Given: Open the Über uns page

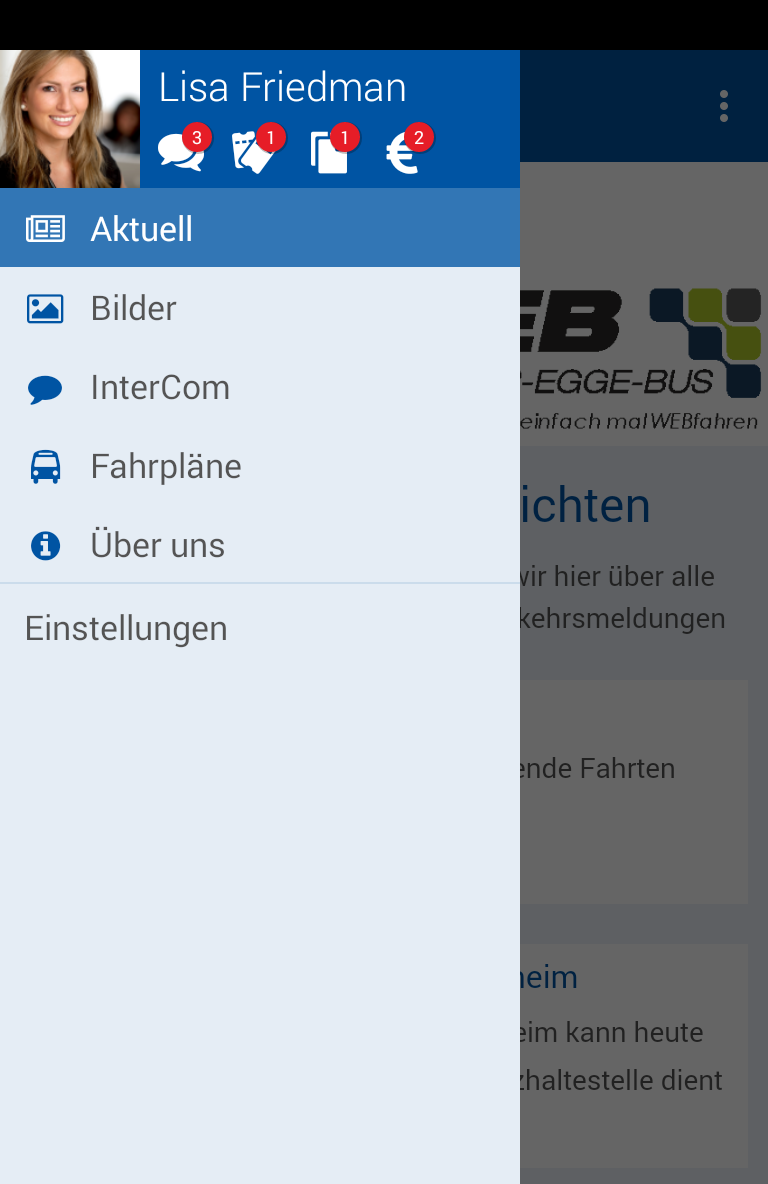Looking at the screenshot, I should pos(260,545).
